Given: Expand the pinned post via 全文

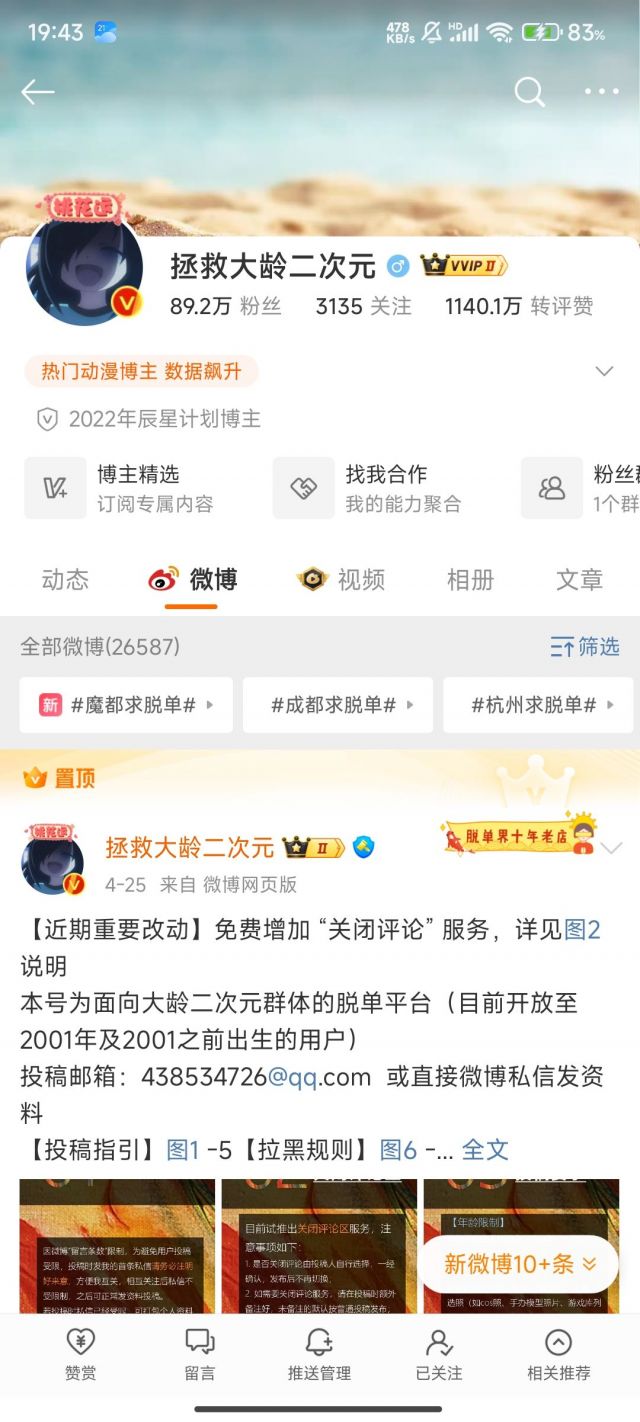Looking at the screenshot, I should pyautogui.click(x=485, y=1150).
